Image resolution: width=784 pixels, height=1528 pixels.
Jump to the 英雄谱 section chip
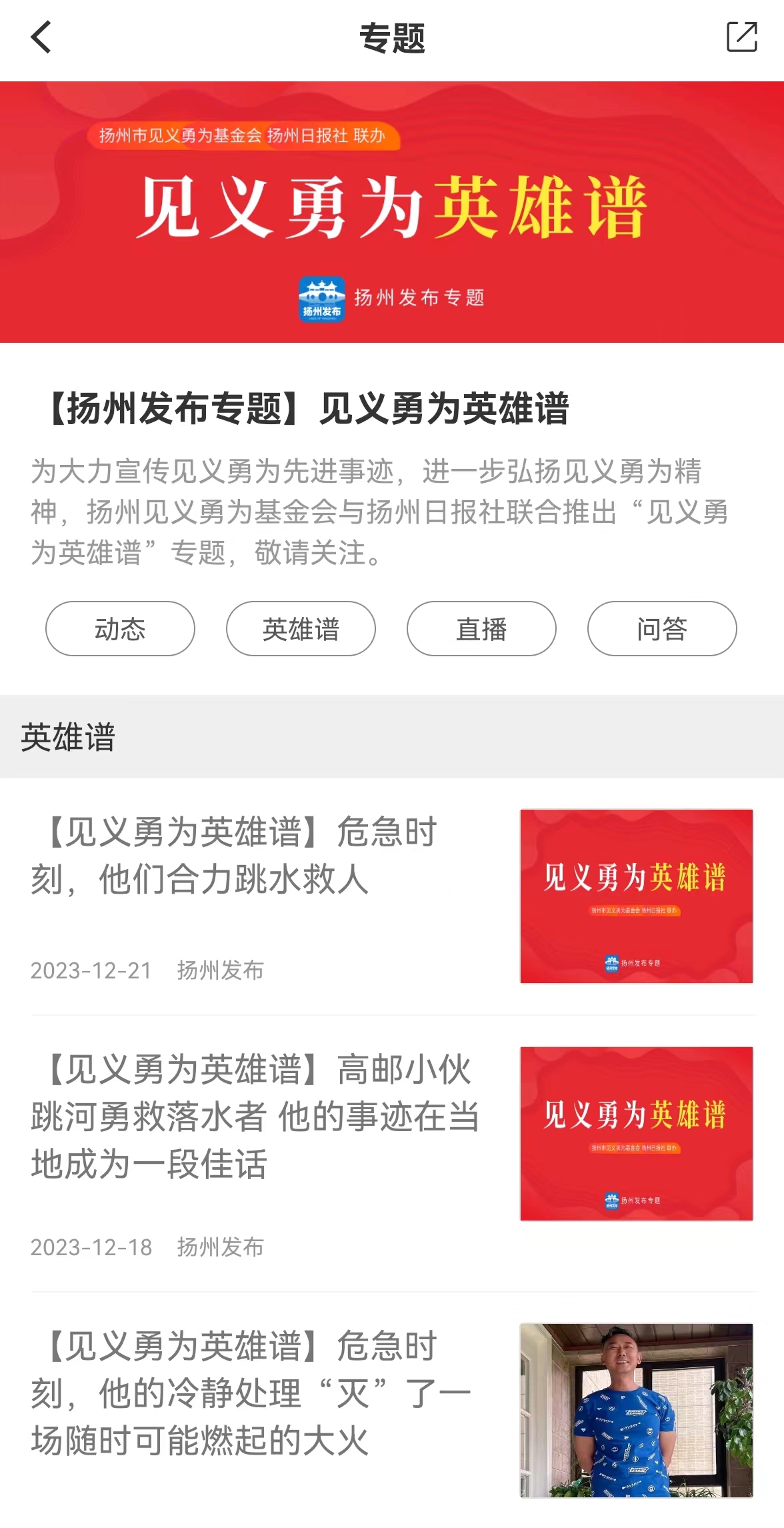tap(301, 629)
